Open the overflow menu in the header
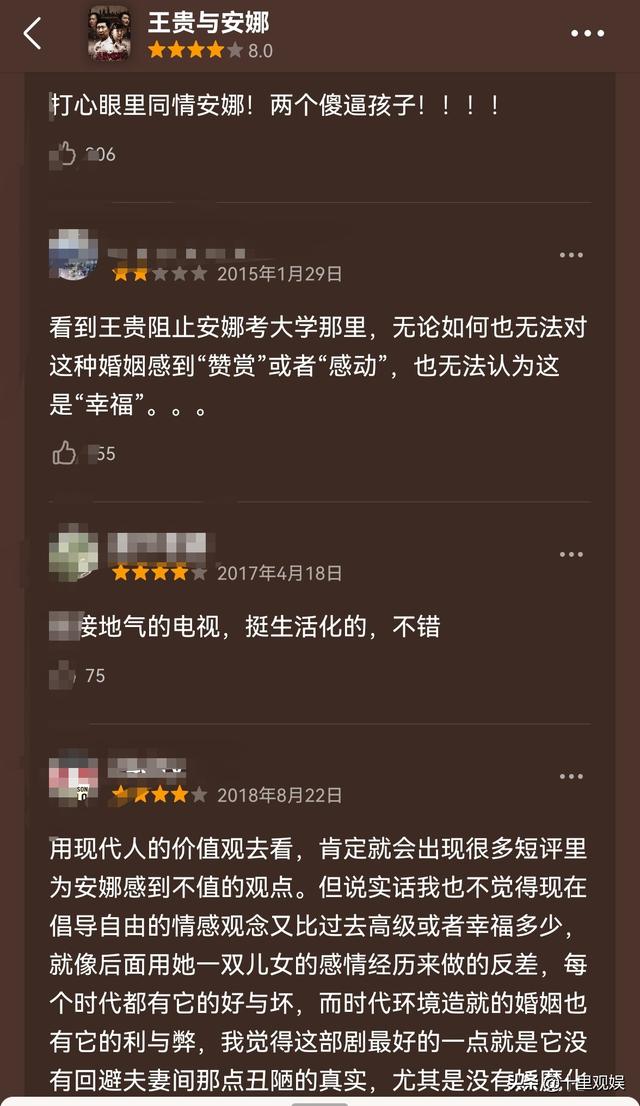The width and height of the screenshot is (640, 1106). point(587,34)
